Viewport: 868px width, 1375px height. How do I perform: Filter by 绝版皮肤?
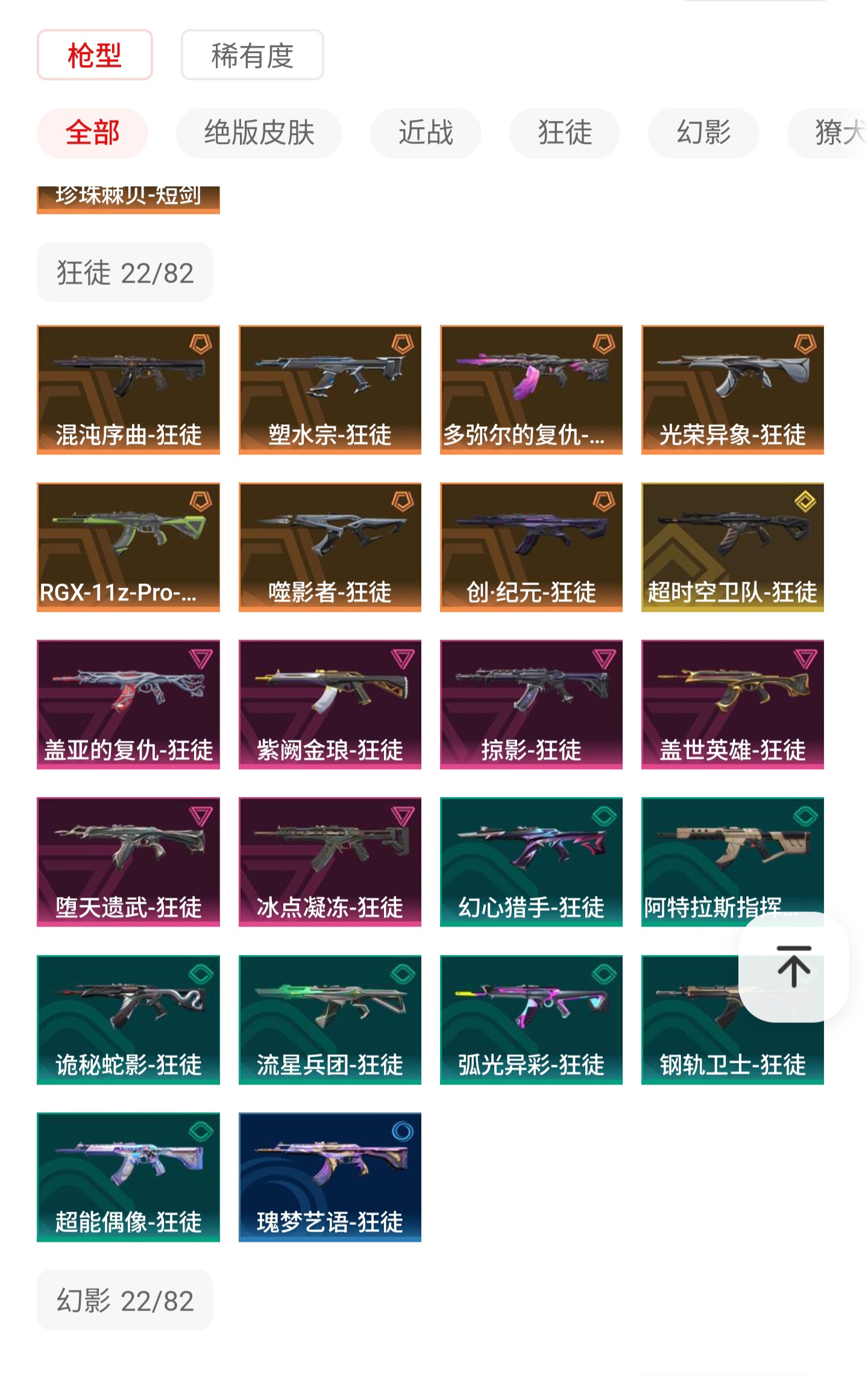pyautogui.click(x=259, y=133)
